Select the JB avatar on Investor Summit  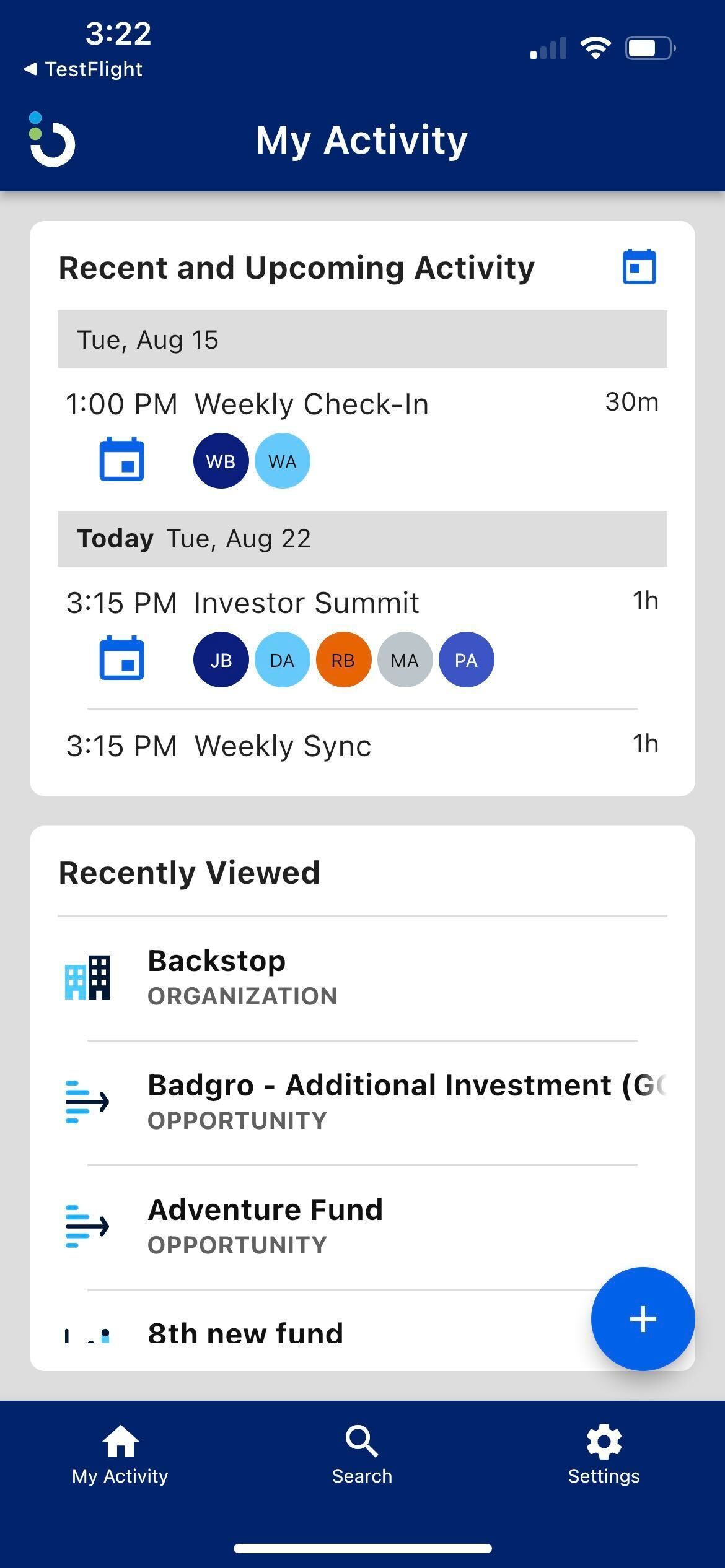pos(221,660)
